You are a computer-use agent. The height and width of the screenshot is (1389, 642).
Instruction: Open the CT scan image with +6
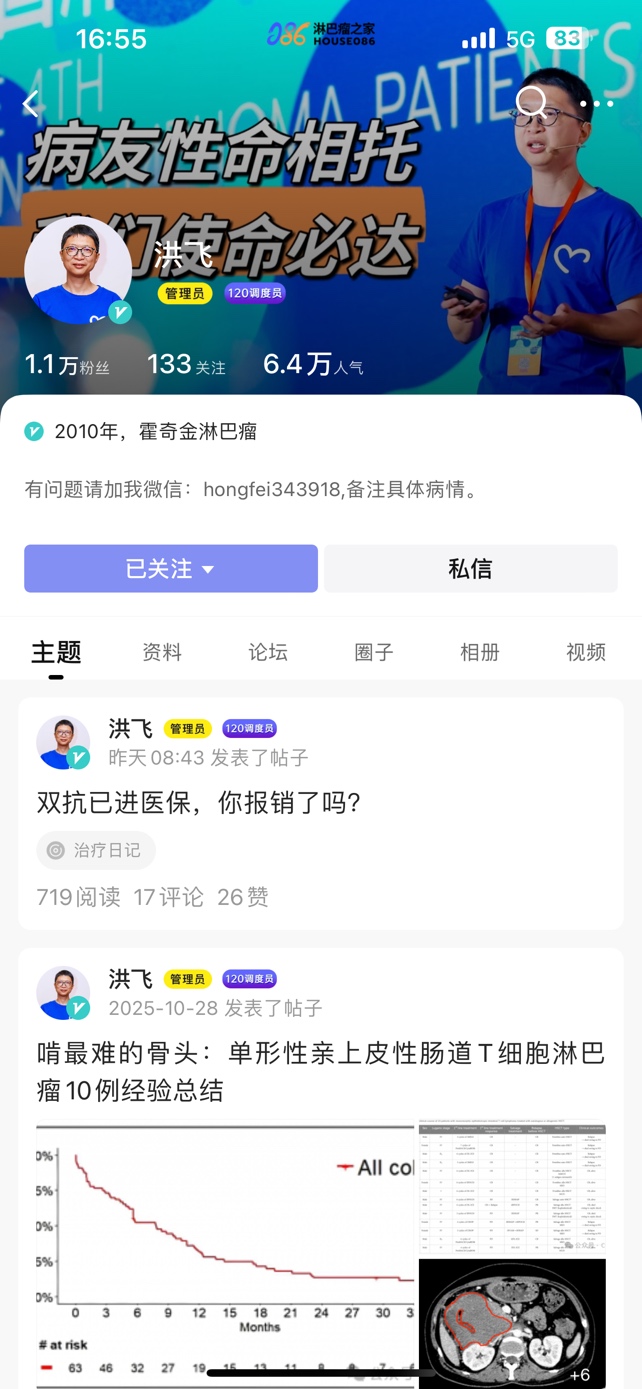coord(512,1322)
